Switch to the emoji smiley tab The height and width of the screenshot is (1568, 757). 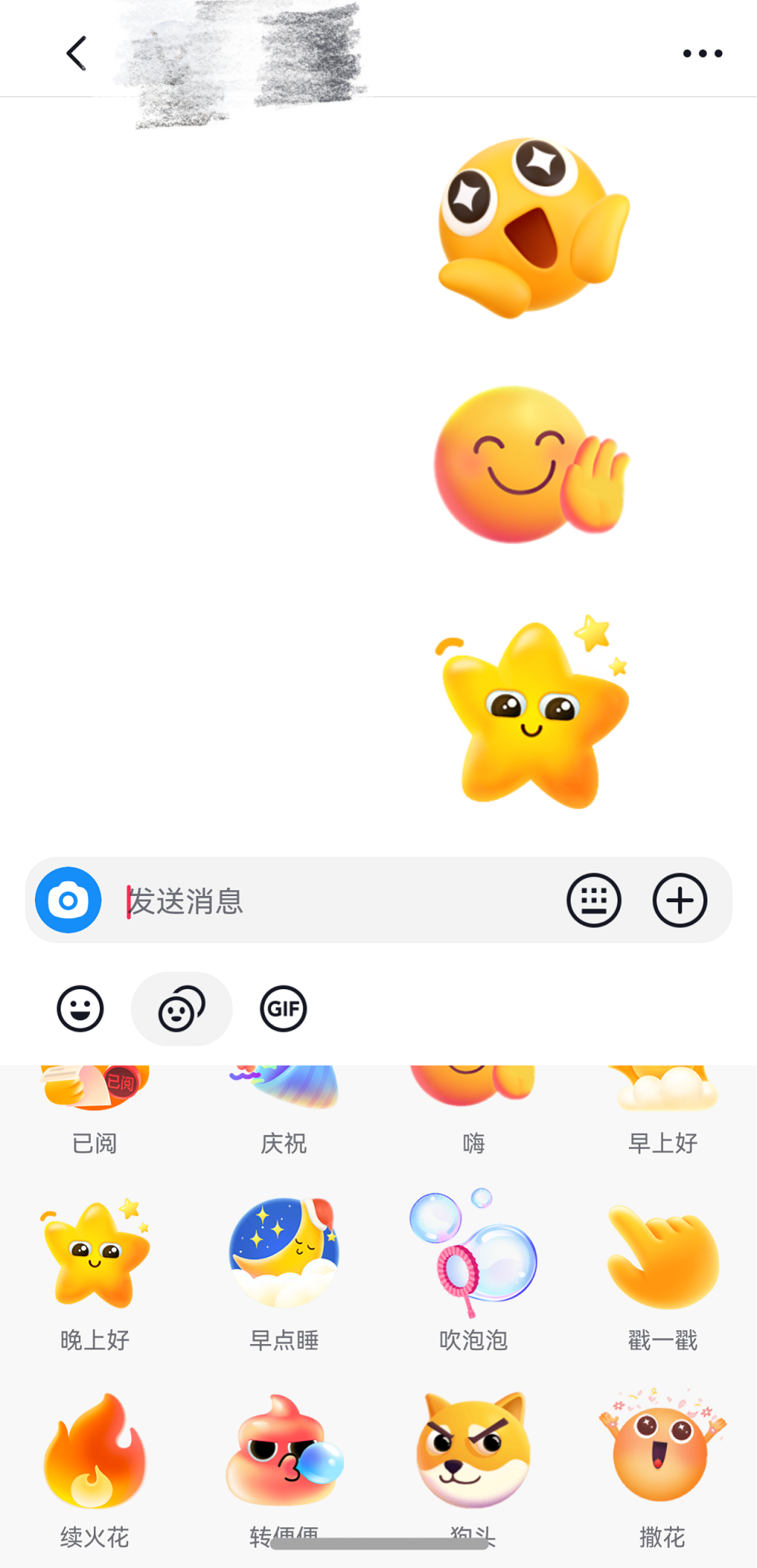[80, 1008]
